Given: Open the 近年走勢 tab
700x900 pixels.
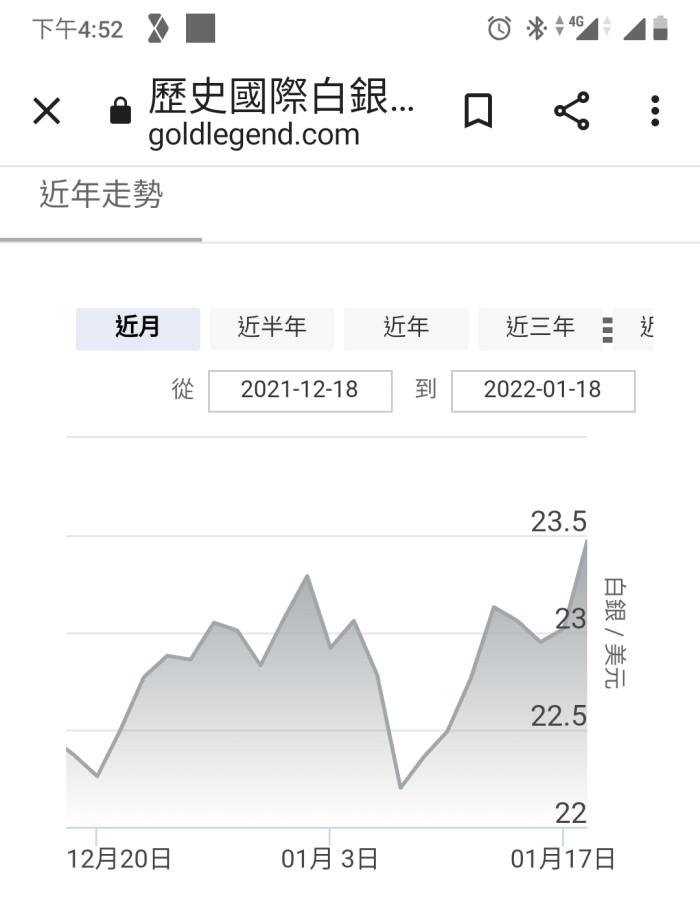Looking at the screenshot, I should (101, 195).
